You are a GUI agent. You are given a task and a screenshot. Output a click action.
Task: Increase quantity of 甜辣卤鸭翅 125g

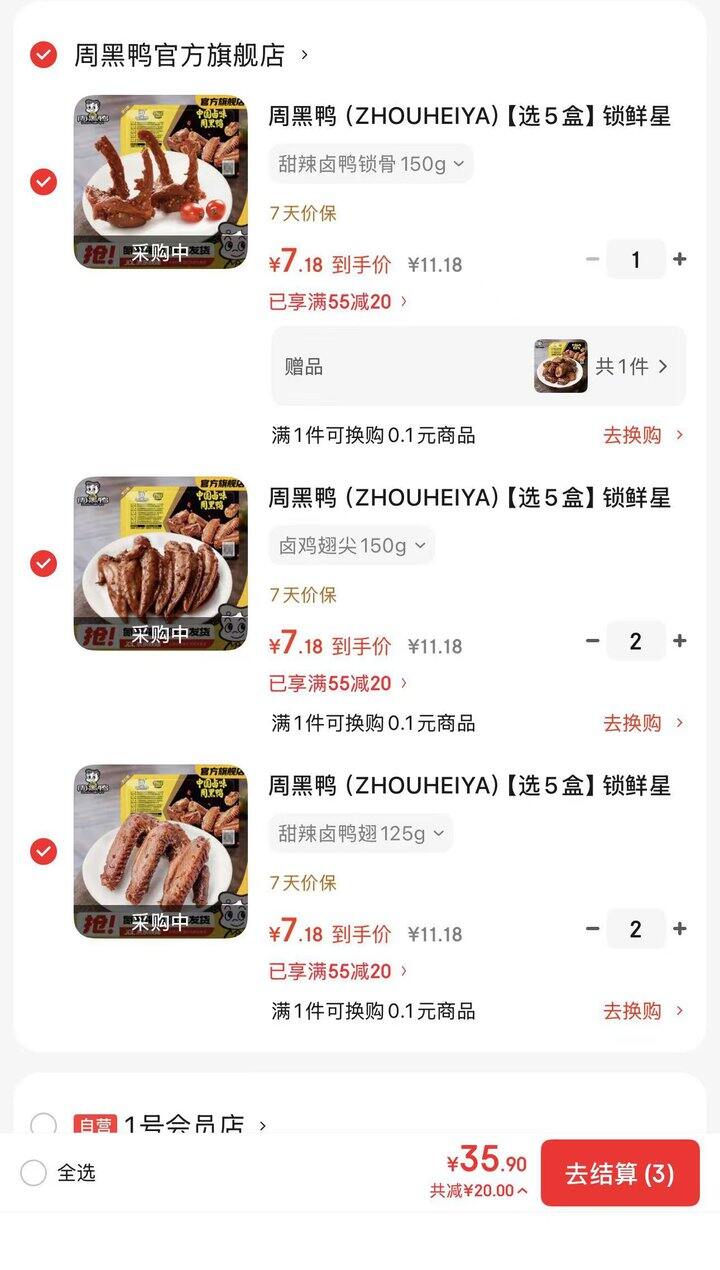(680, 929)
